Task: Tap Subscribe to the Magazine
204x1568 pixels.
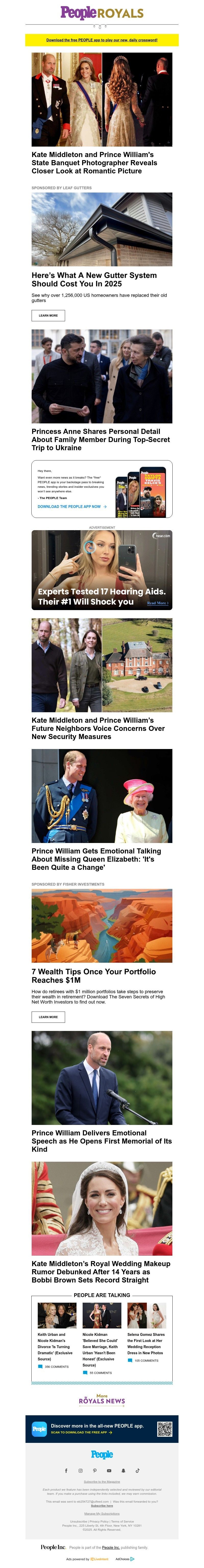Action: (x=101, y=1482)
